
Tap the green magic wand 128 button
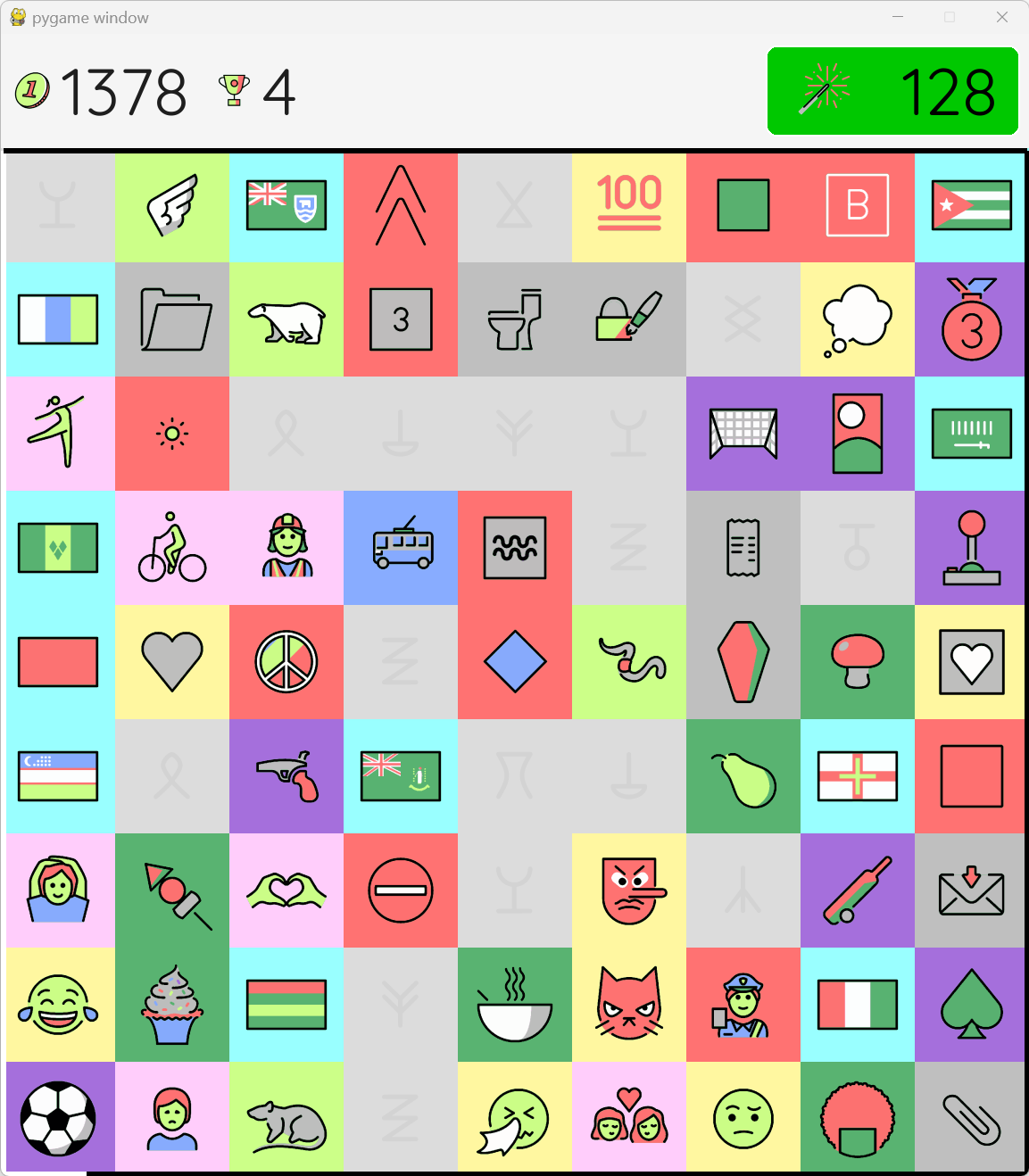pyautogui.click(x=892, y=91)
